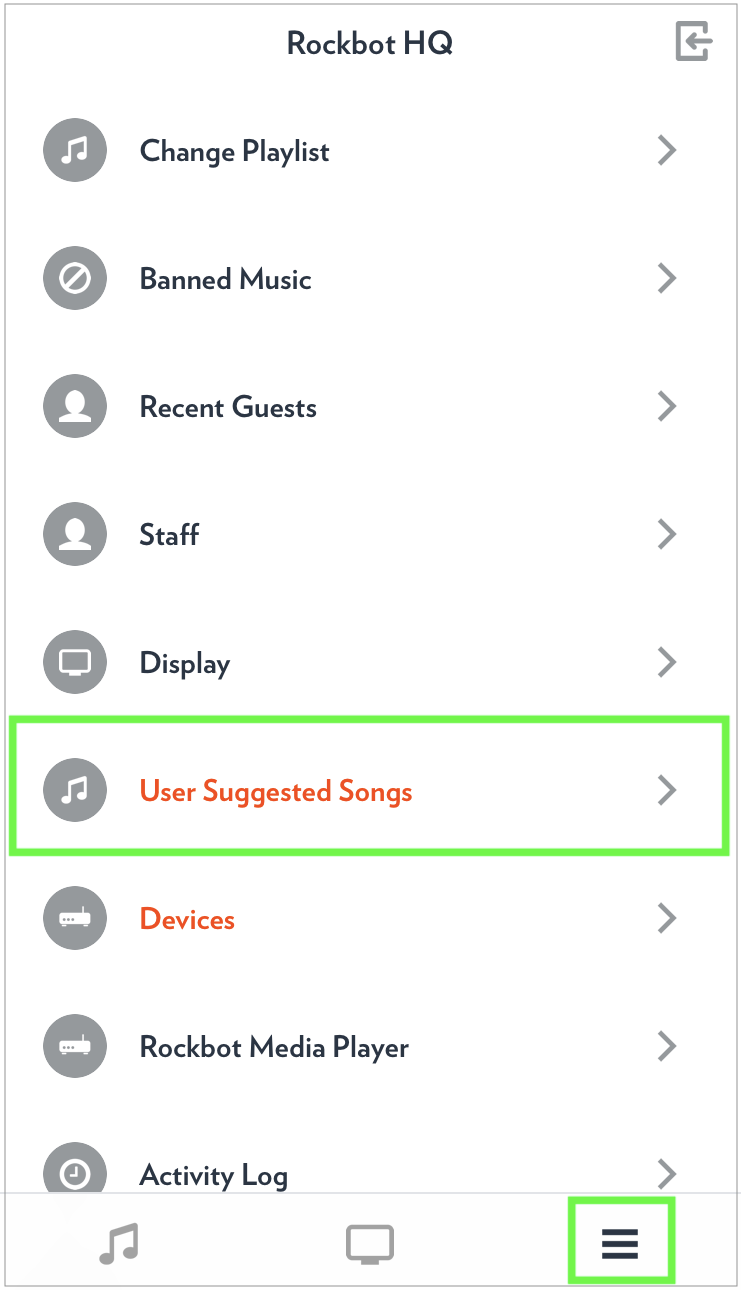Go to Devices
The image size is (741, 1290).
pyautogui.click(x=370, y=919)
